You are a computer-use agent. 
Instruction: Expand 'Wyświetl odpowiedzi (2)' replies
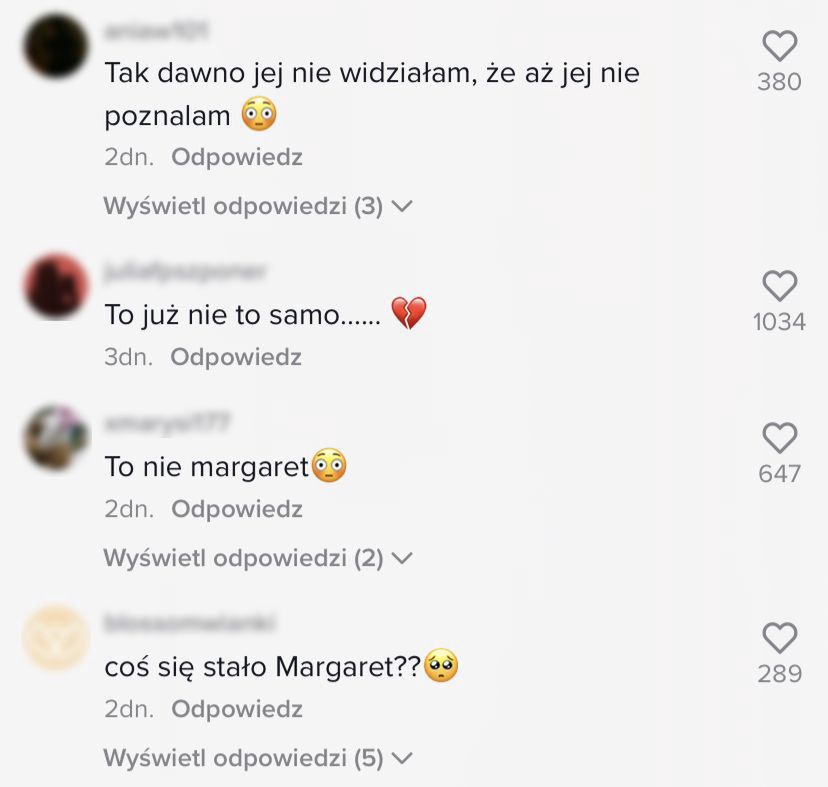[257, 558]
